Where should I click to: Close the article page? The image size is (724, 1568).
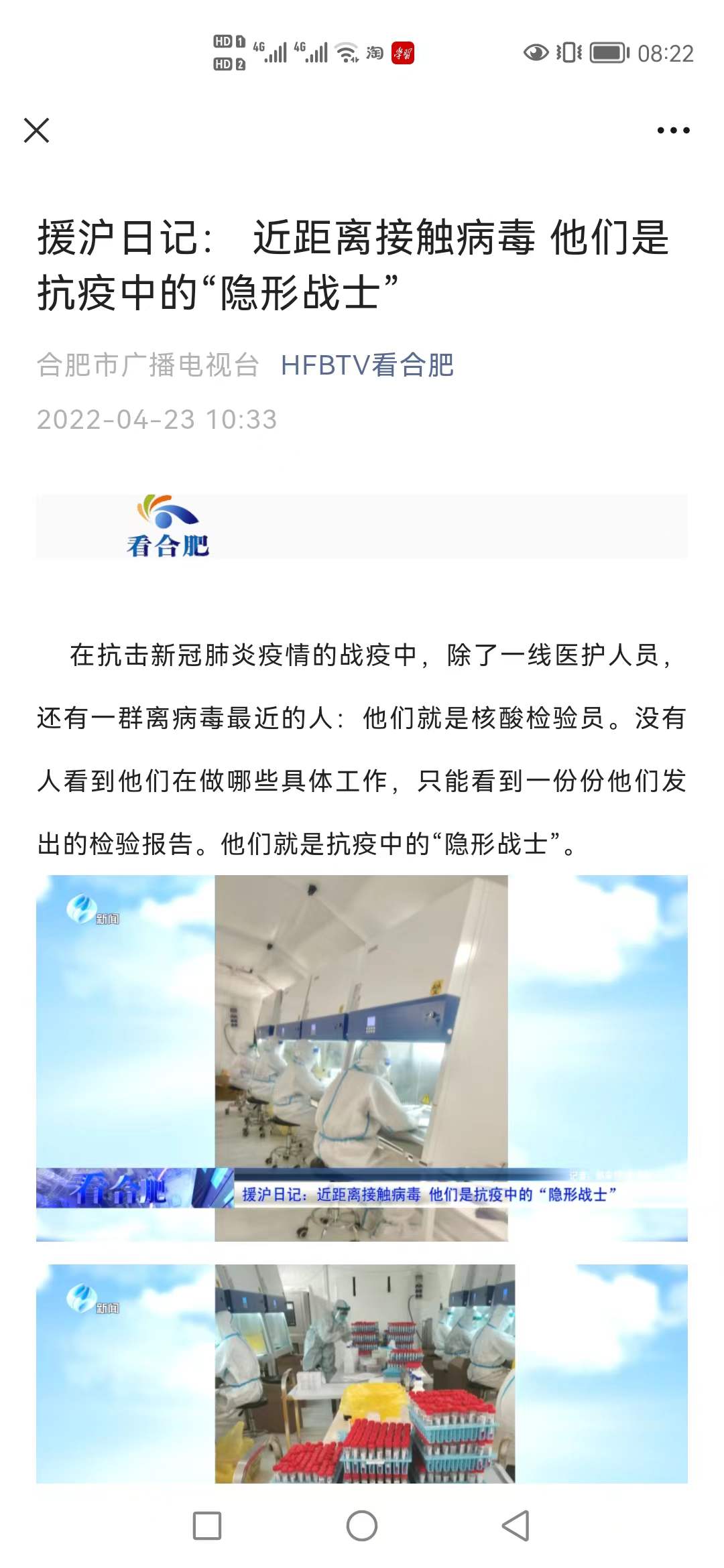pos(37,130)
